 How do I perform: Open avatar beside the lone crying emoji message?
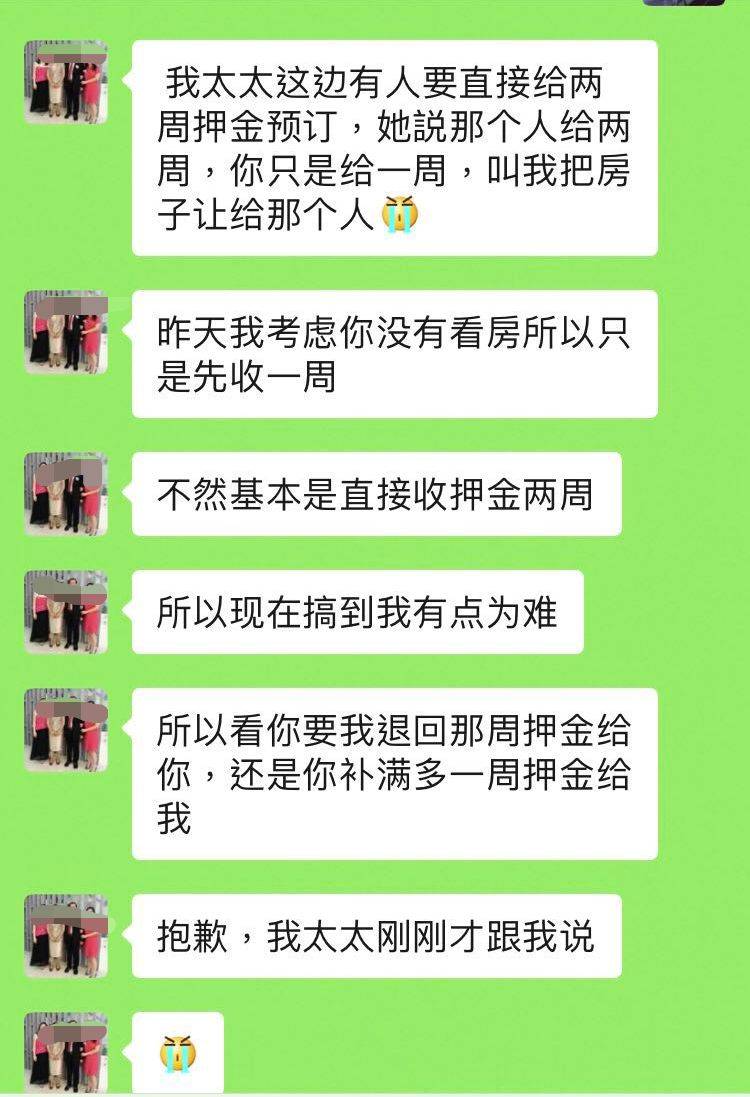[x=66, y=1052]
